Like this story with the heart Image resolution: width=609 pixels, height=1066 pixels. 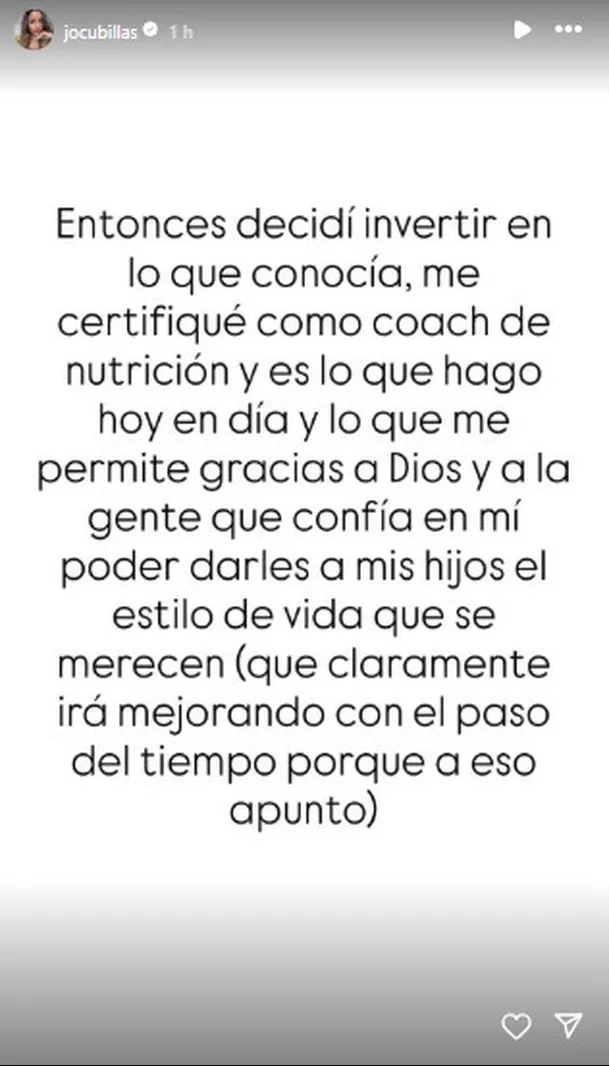coord(516,1026)
